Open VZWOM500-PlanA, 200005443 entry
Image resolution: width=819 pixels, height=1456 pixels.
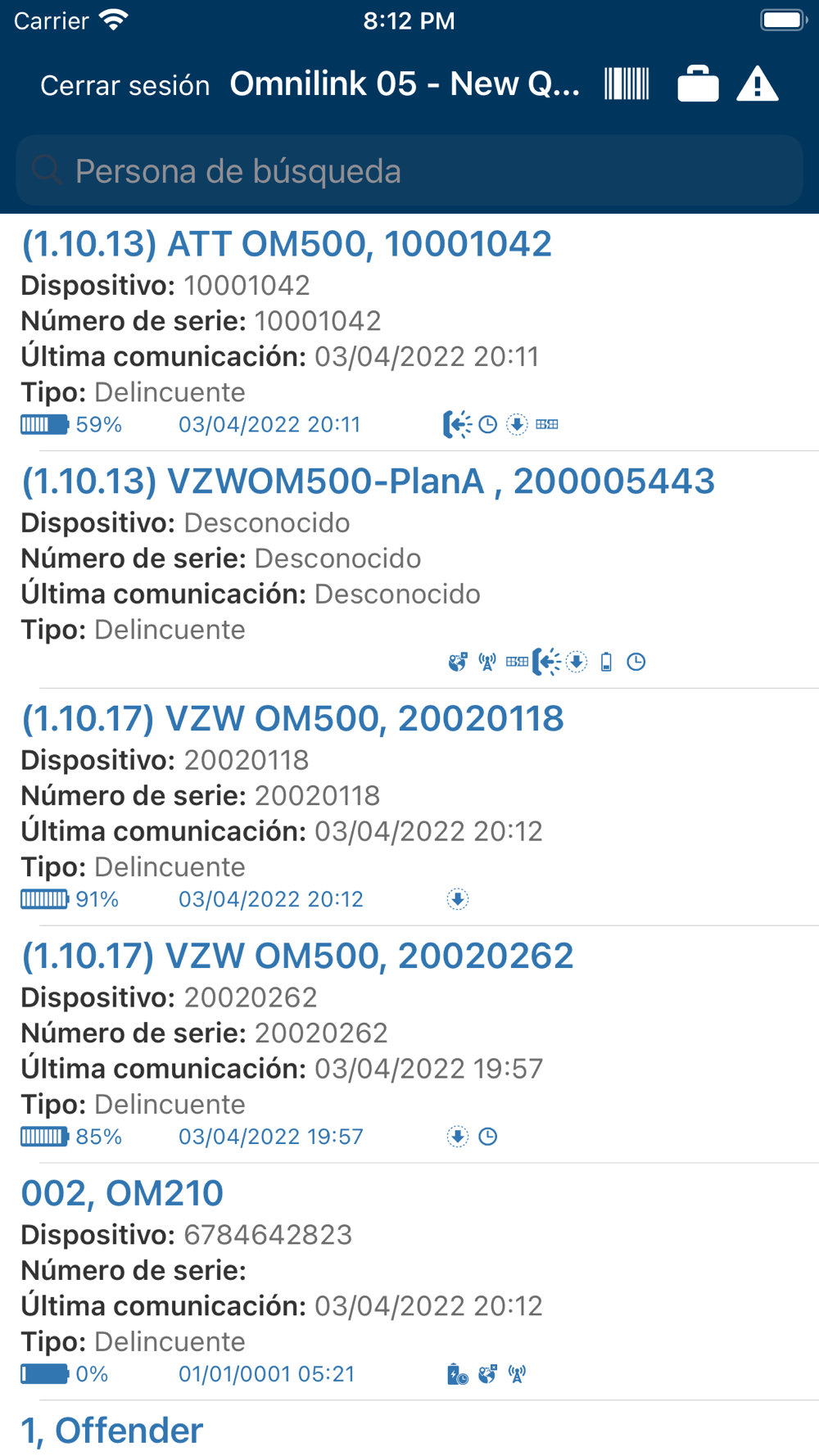click(409, 570)
